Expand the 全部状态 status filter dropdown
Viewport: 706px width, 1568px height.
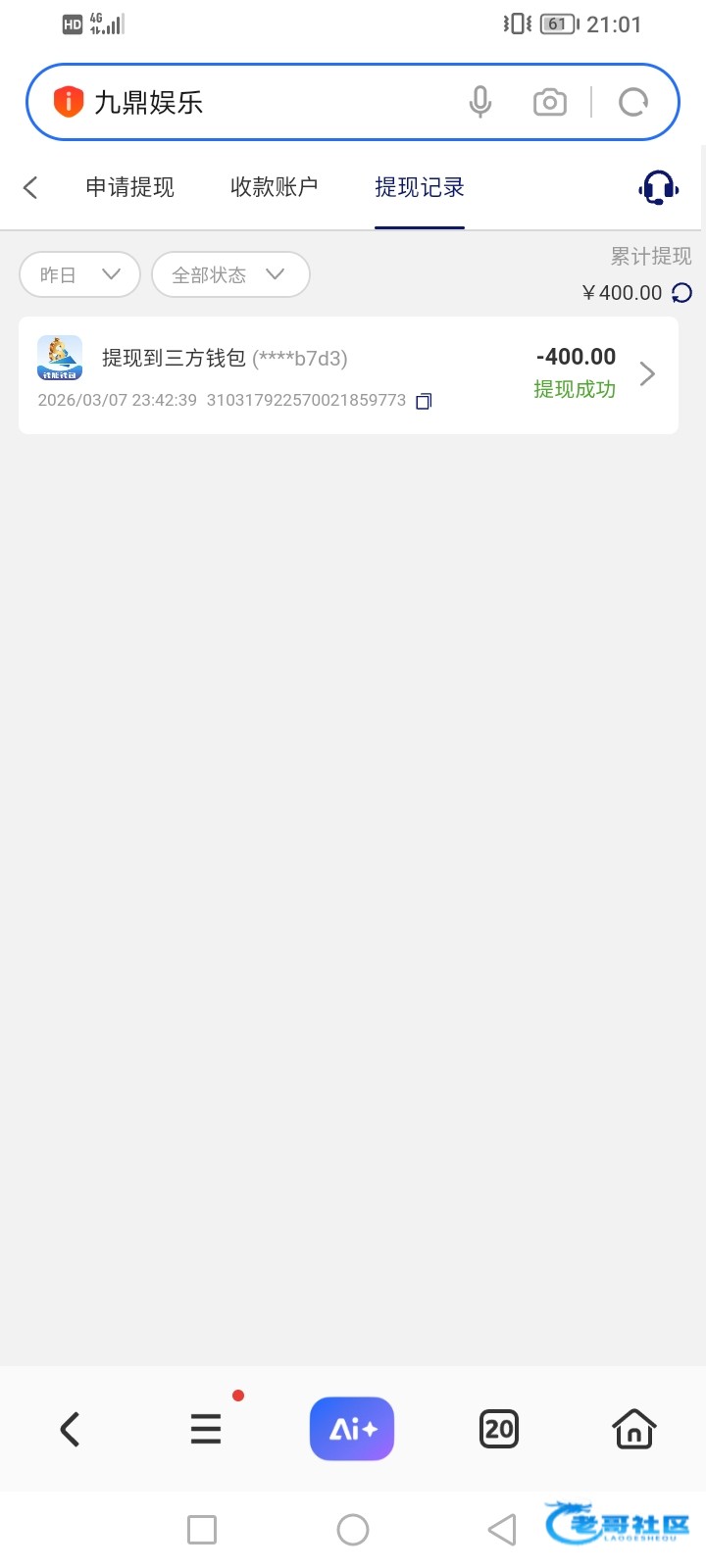230,274
